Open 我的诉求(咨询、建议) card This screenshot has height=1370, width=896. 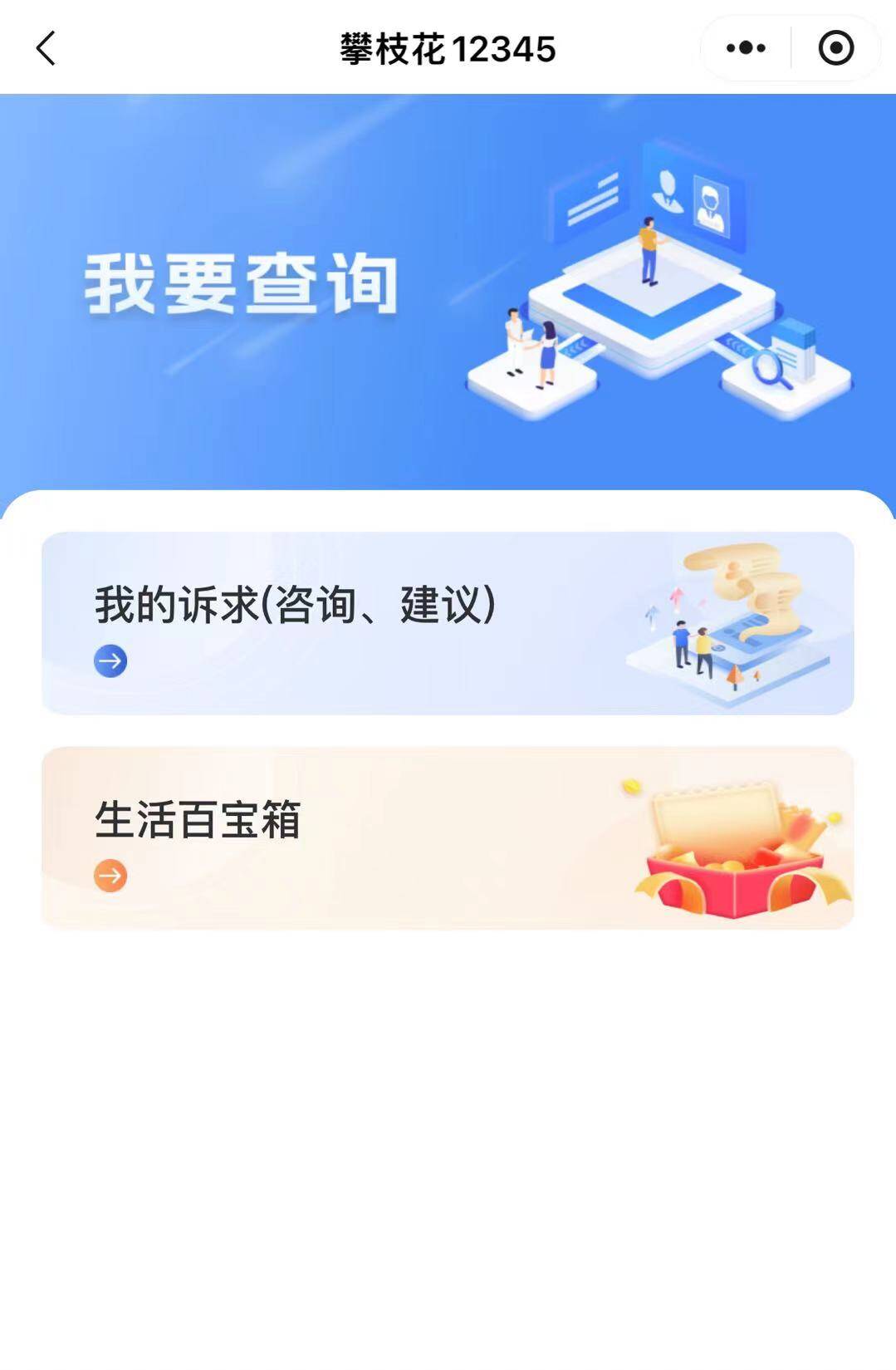click(448, 623)
